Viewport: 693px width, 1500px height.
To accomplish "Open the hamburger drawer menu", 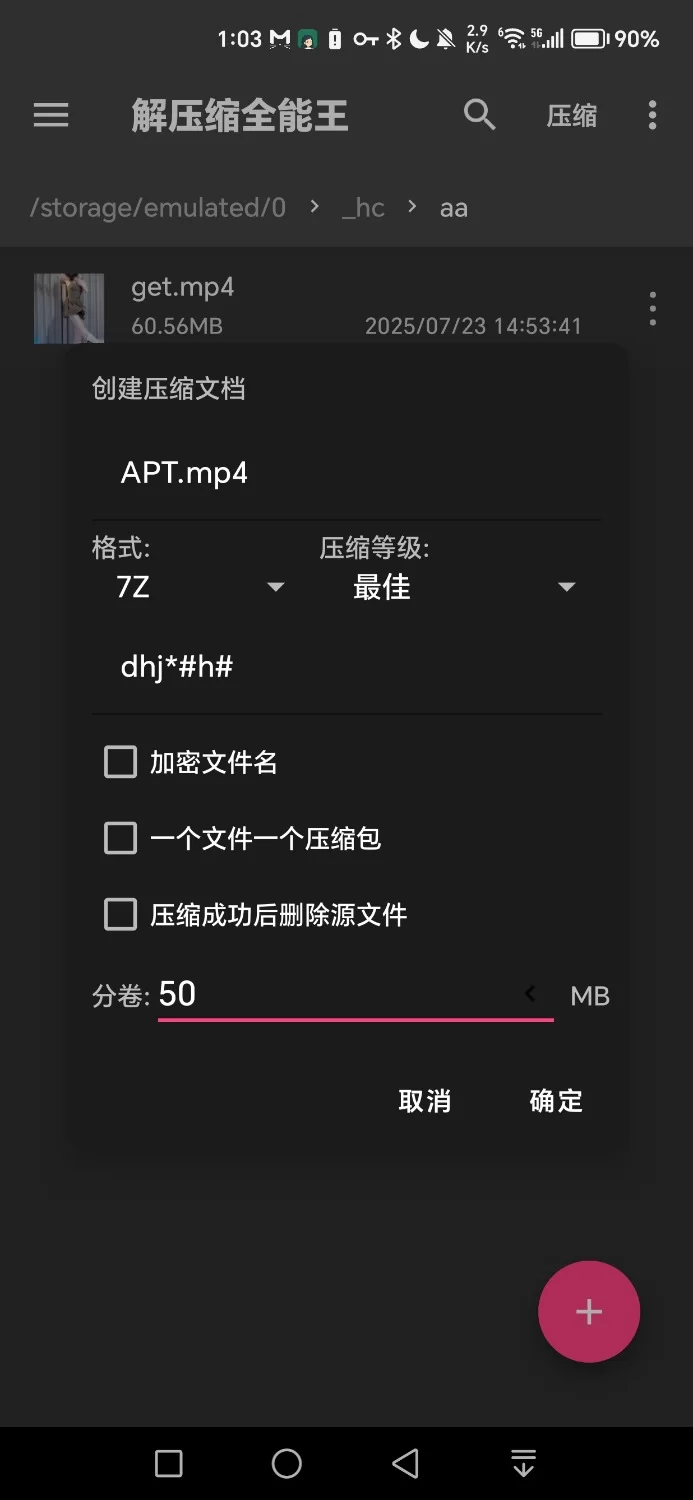I will tap(51, 116).
